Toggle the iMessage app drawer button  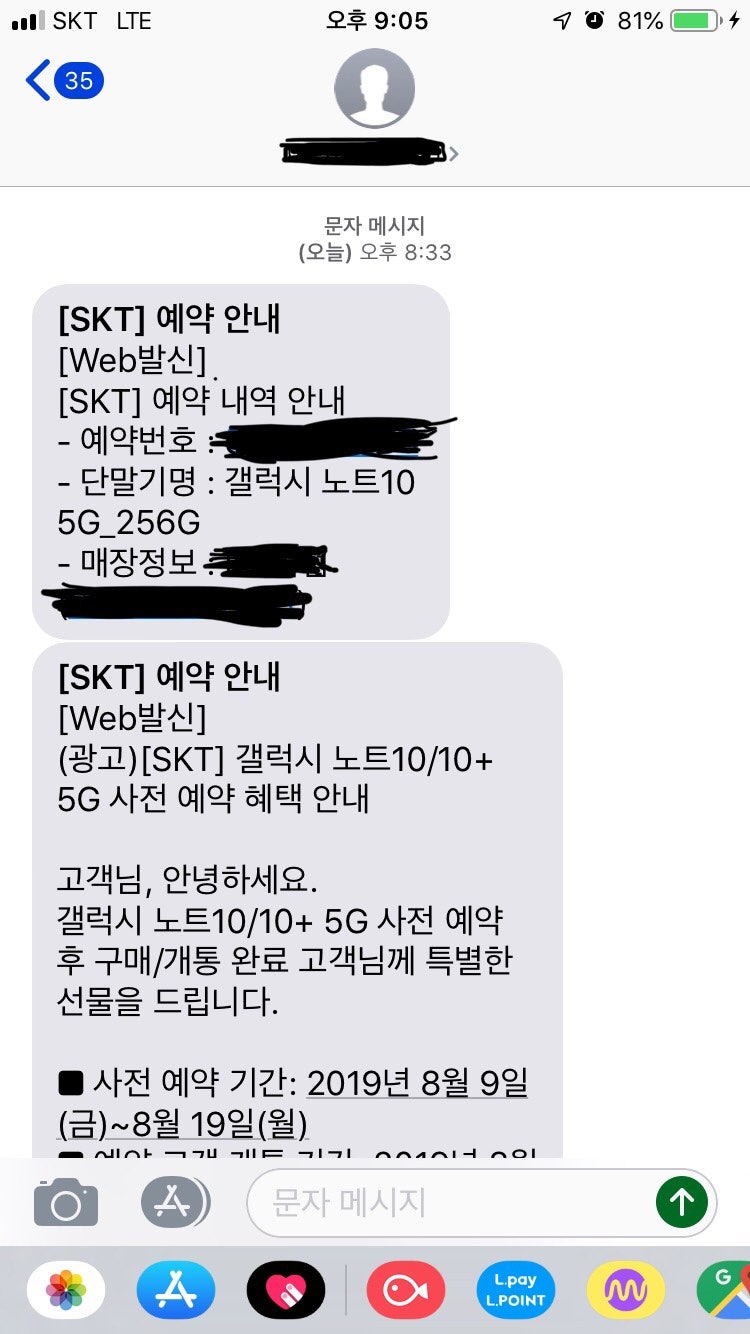[x=175, y=1201]
